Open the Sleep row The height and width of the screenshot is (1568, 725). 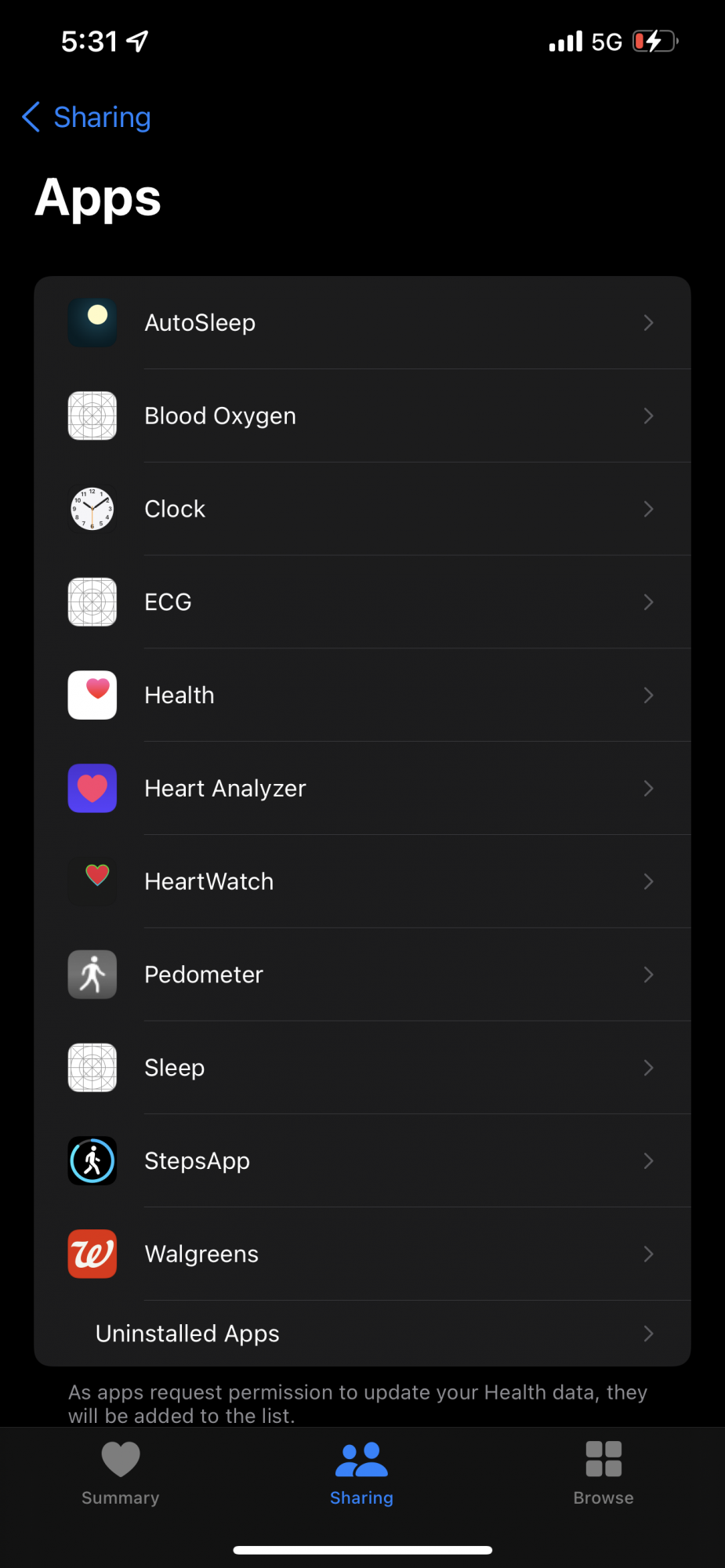coord(361,1068)
